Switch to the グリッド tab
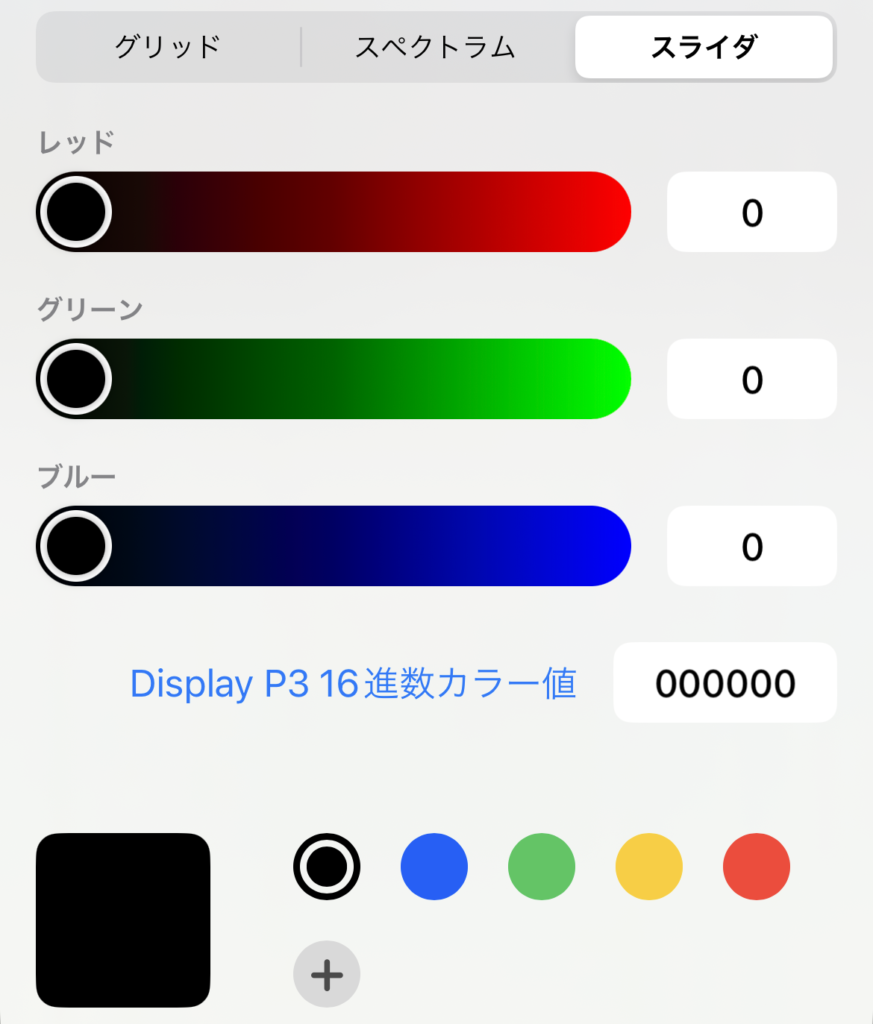The height and width of the screenshot is (1024, 873). (x=167, y=47)
